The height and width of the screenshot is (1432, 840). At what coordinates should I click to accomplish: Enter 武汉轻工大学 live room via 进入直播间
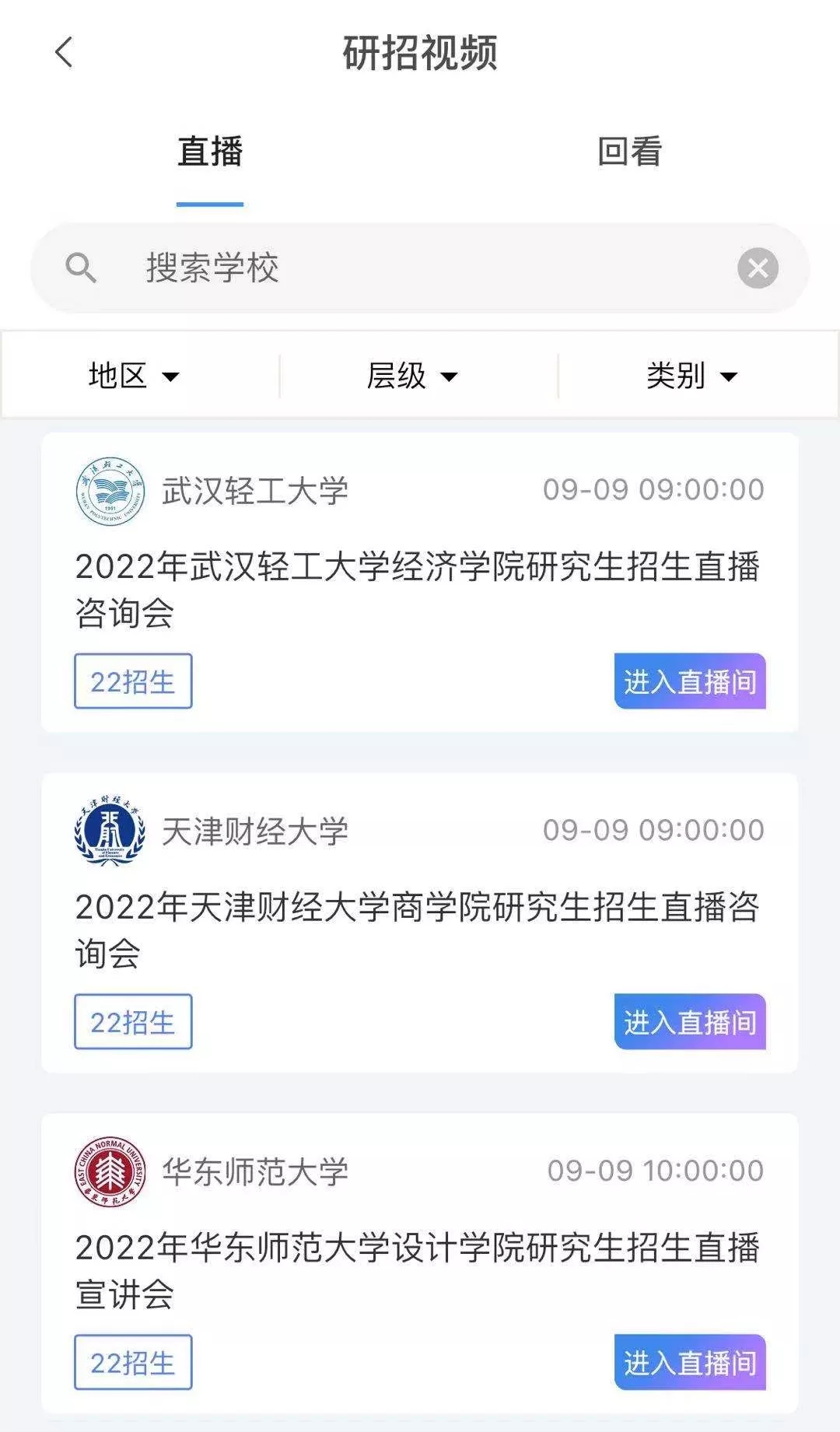click(690, 681)
